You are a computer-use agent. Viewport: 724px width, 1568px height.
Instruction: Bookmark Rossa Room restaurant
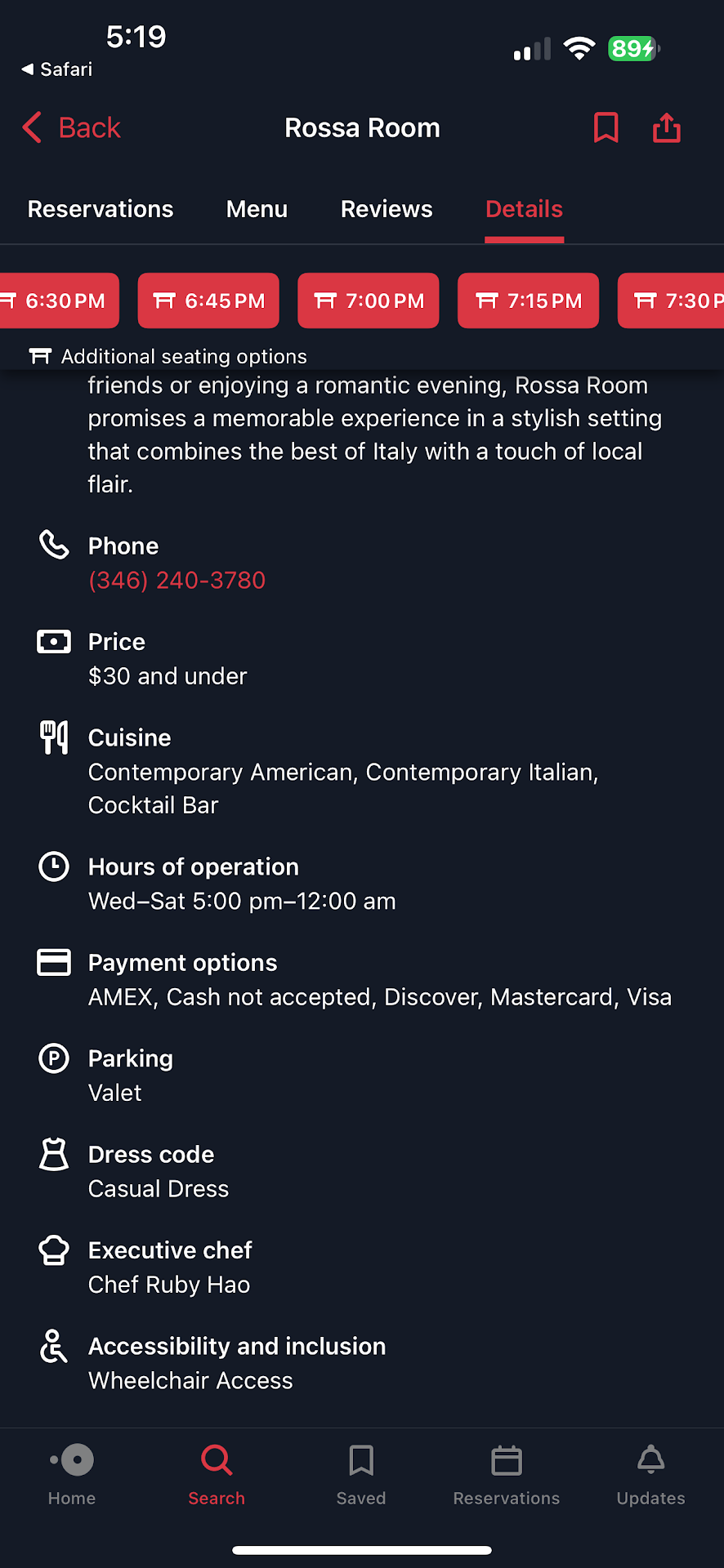606,128
